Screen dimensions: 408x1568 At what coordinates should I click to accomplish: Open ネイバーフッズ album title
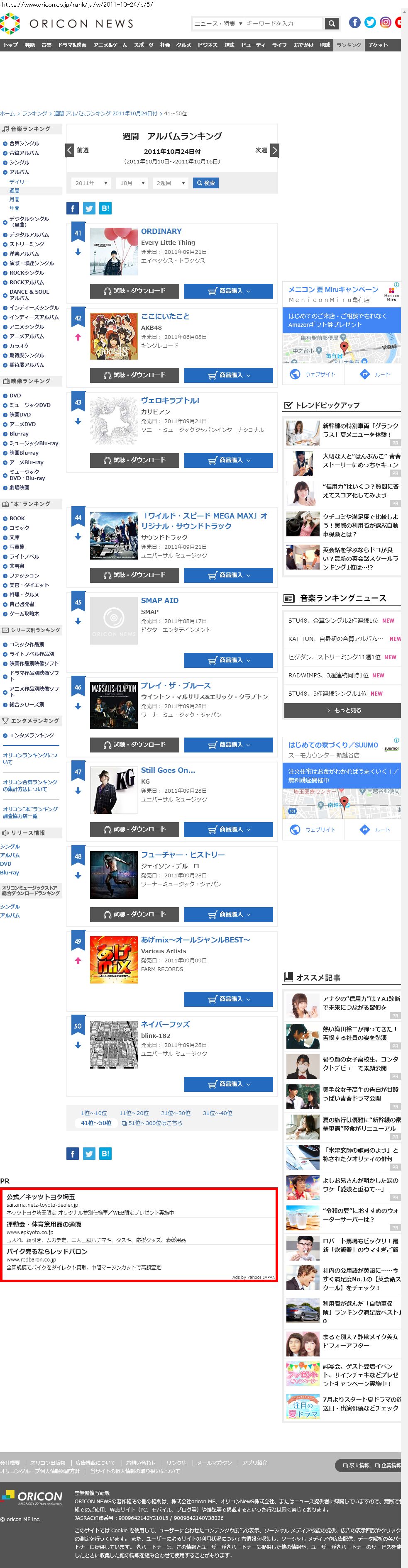point(165,1024)
